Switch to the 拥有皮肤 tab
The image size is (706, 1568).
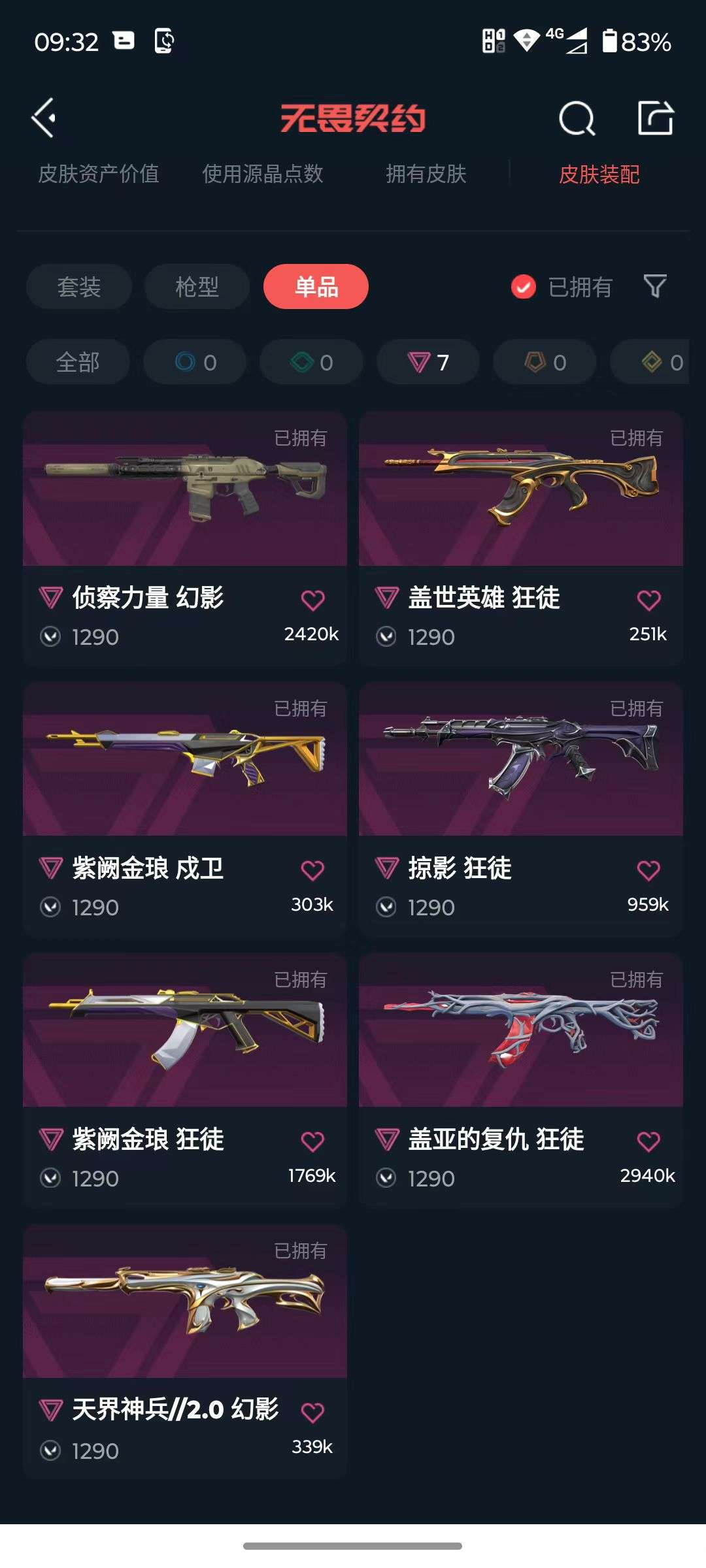click(x=428, y=174)
